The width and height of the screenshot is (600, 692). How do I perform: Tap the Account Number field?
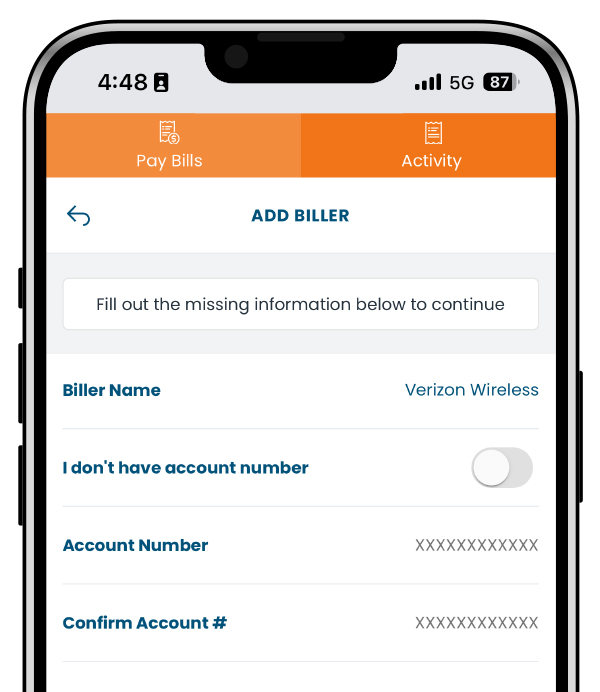(x=476, y=546)
